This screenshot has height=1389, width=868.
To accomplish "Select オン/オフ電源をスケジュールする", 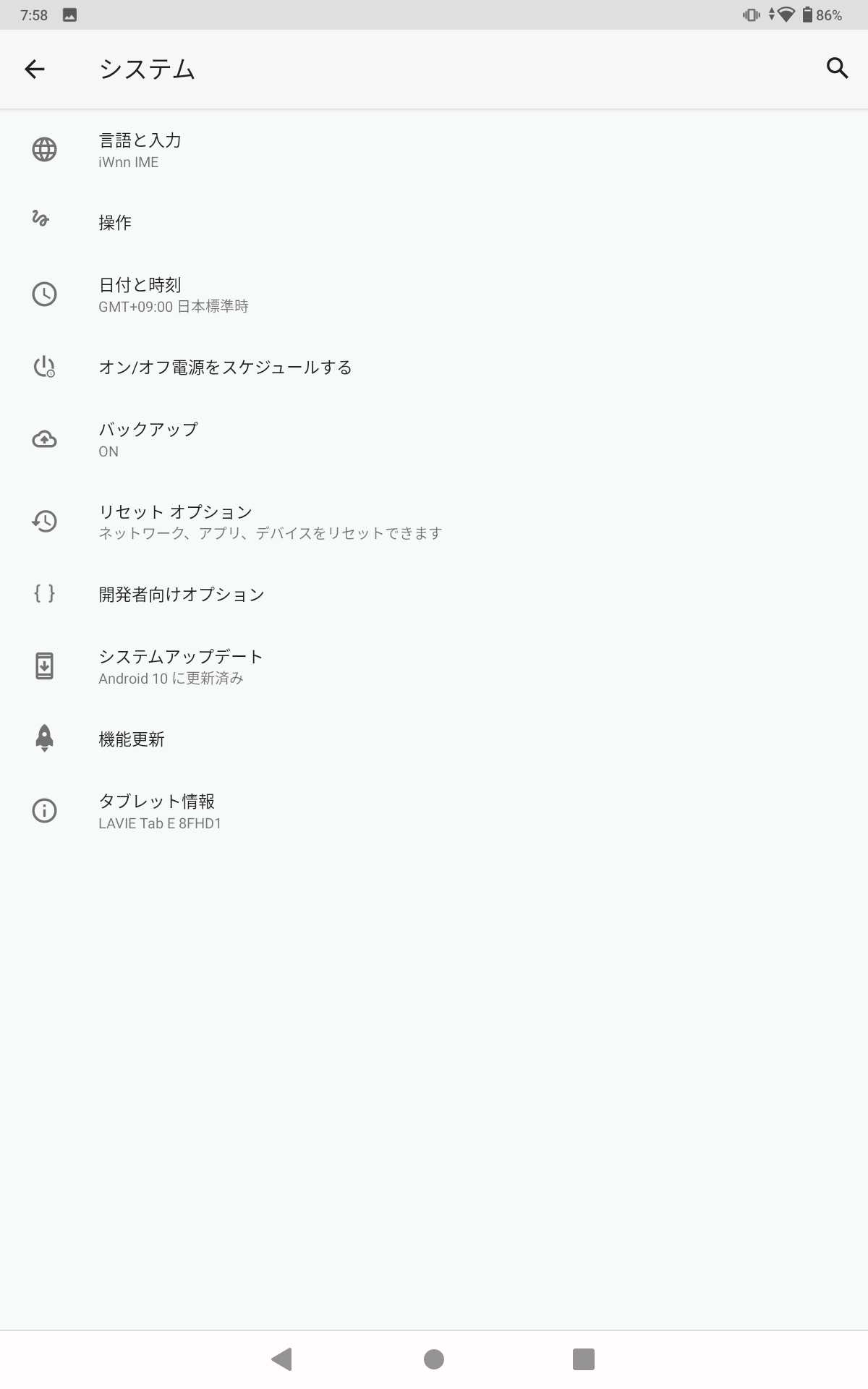I will [225, 368].
